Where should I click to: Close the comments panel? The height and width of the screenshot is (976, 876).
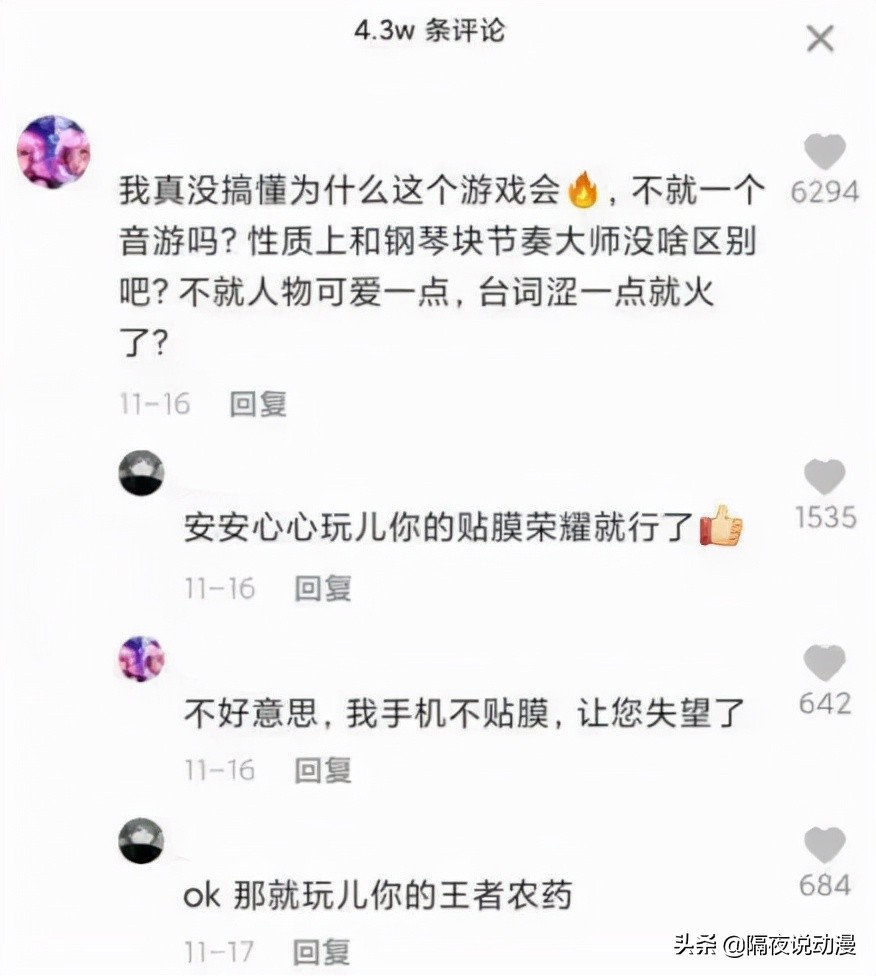tap(821, 38)
